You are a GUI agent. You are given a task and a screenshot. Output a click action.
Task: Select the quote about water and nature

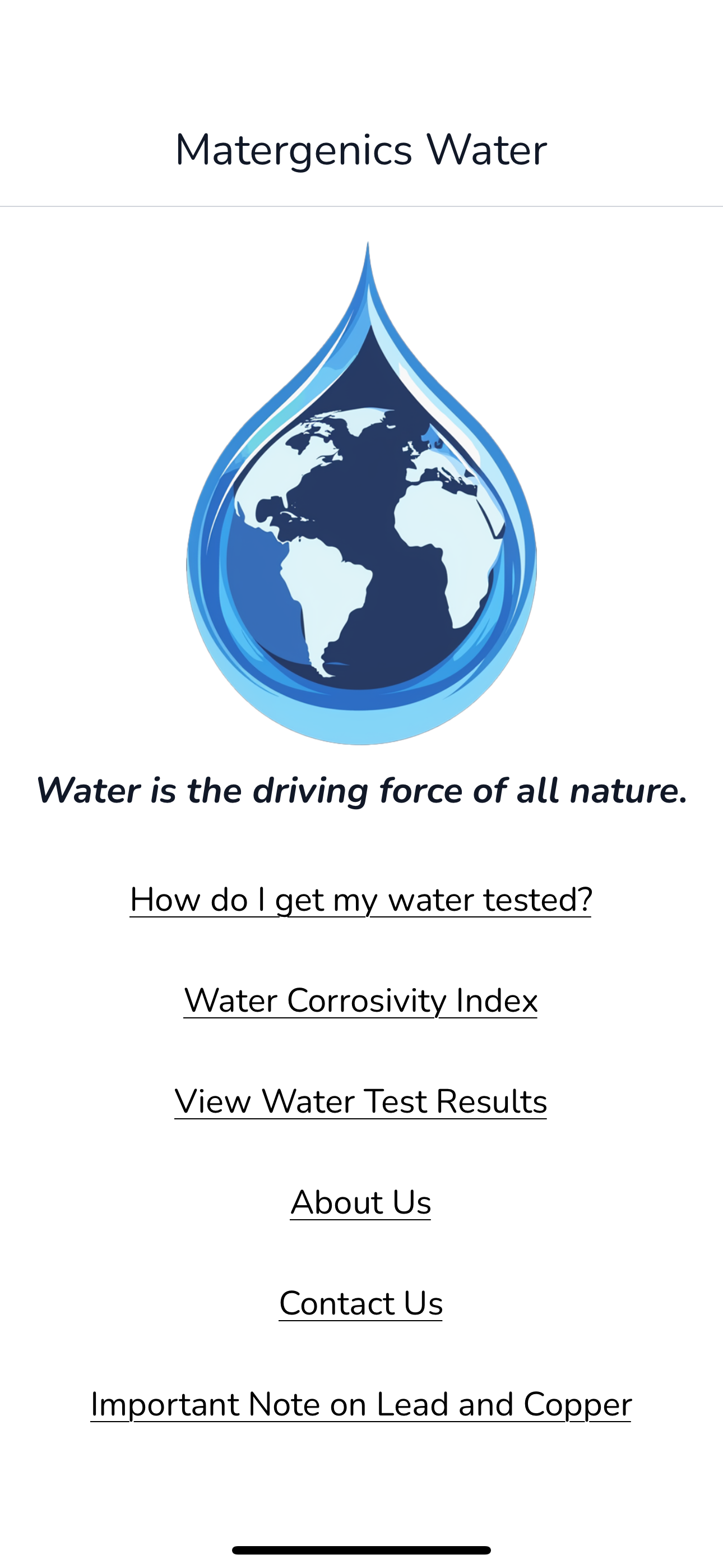[361, 790]
